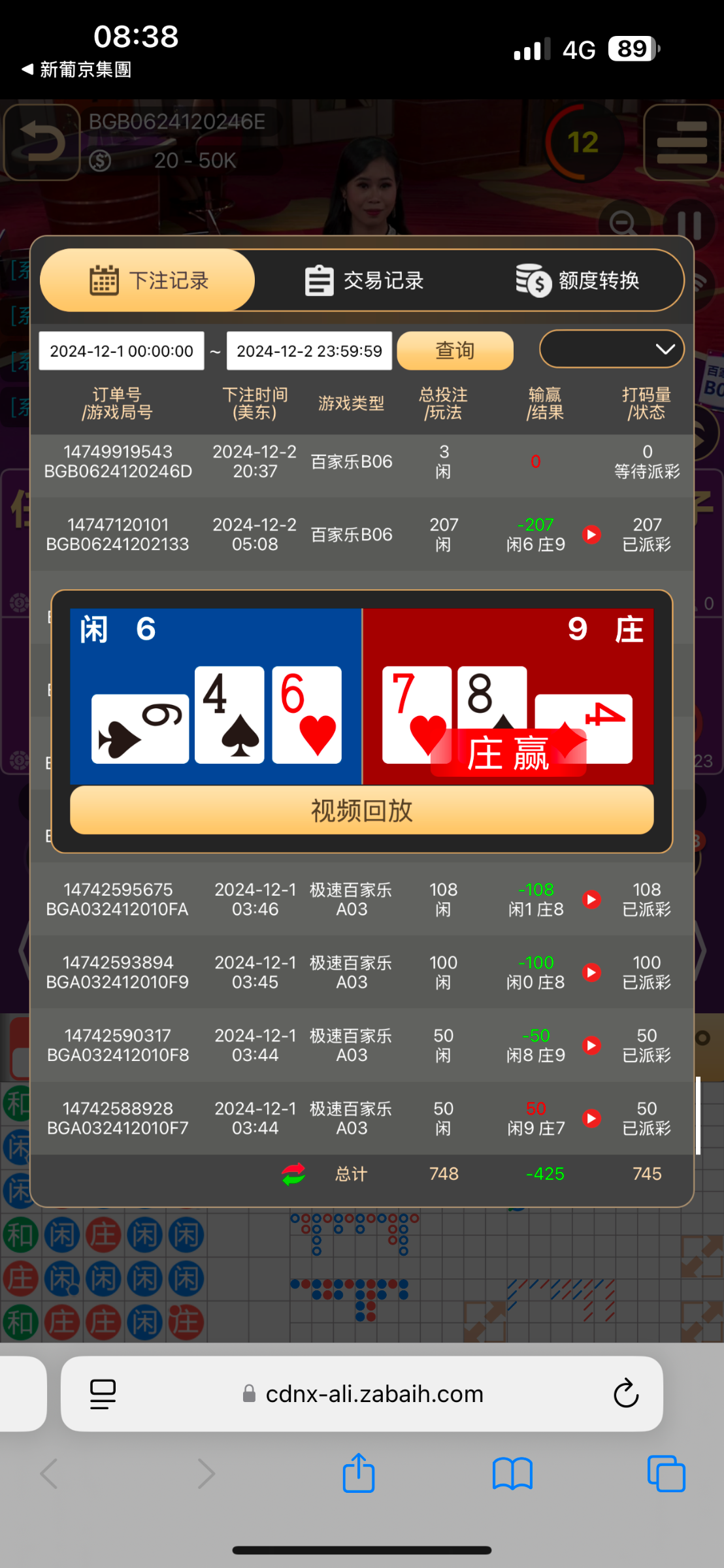Viewport: 724px width, 1568px height.
Task: Tap the 查询 search button
Action: pos(455,351)
